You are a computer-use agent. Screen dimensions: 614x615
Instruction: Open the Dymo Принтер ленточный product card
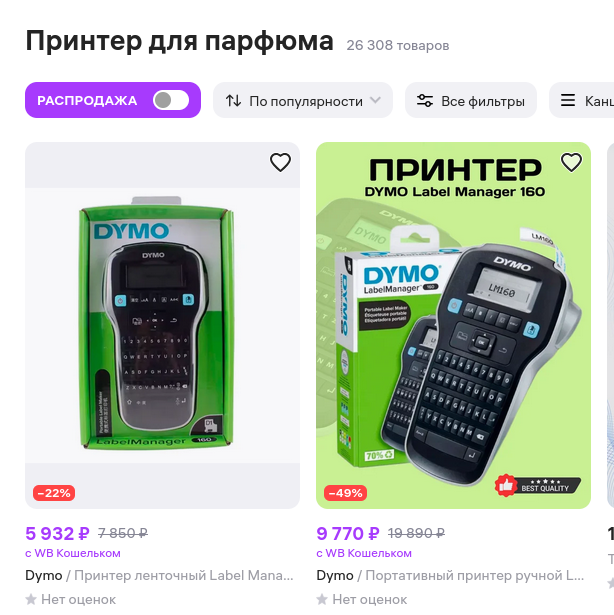coord(162,325)
